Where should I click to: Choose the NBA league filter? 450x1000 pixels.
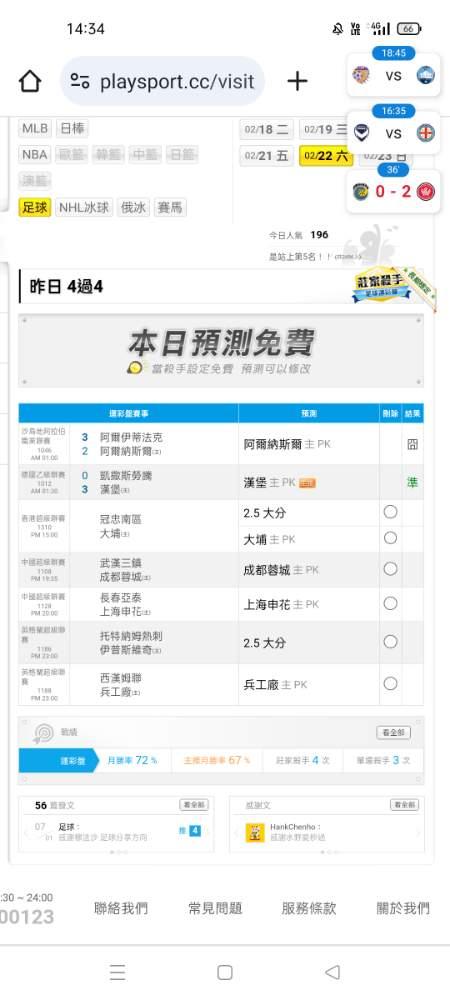click(x=35, y=154)
